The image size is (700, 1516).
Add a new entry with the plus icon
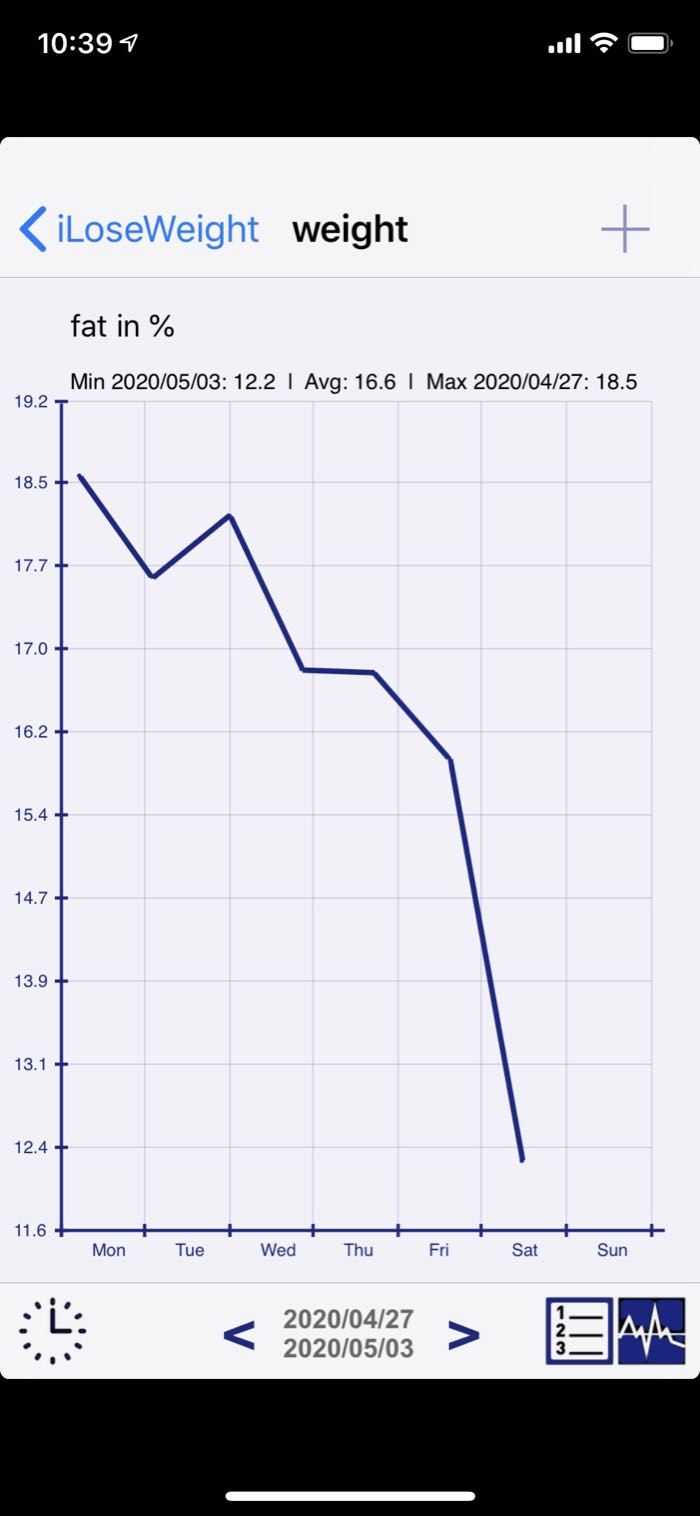[625, 229]
